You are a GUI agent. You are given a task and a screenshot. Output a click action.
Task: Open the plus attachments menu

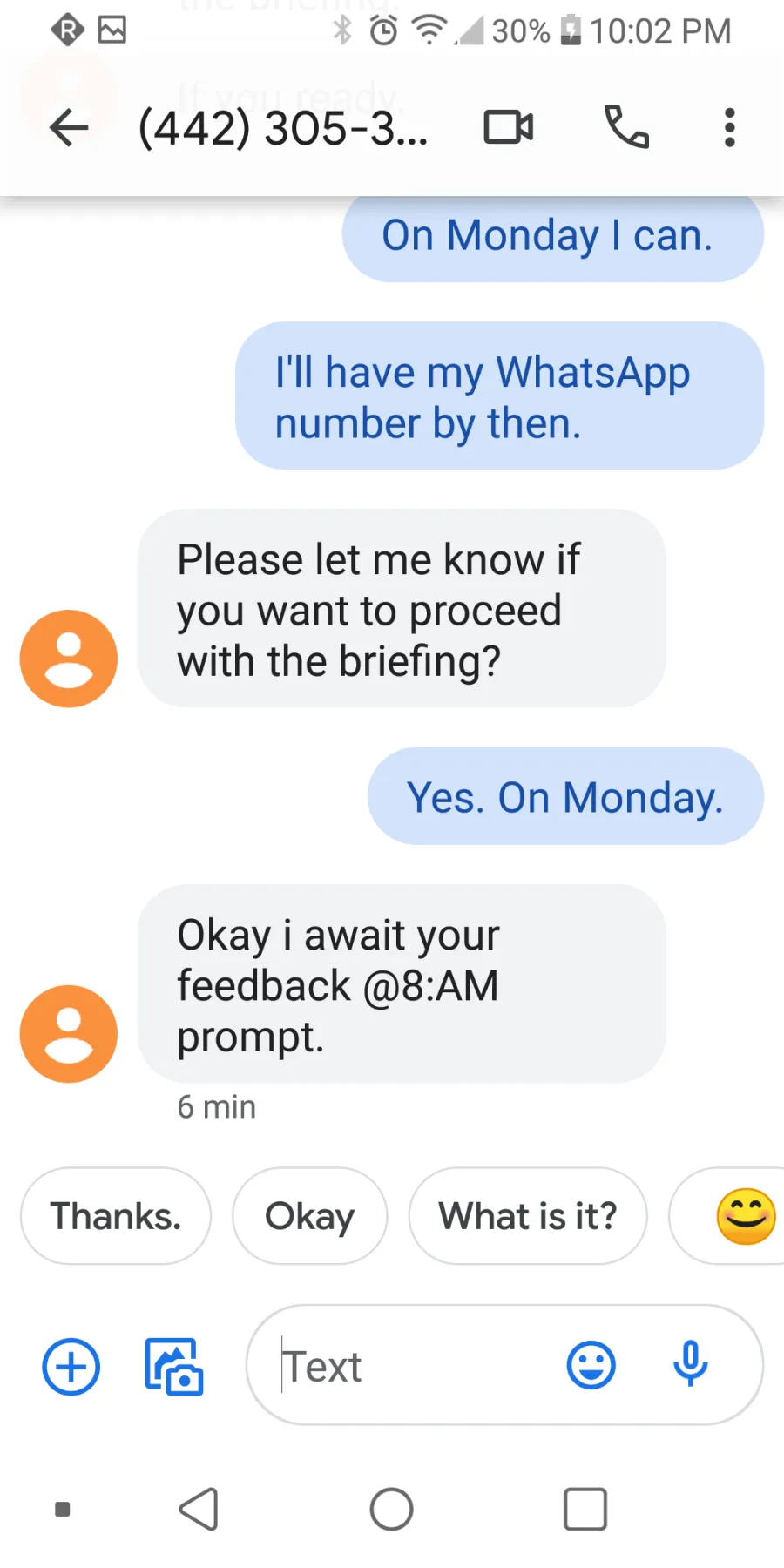71,1366
